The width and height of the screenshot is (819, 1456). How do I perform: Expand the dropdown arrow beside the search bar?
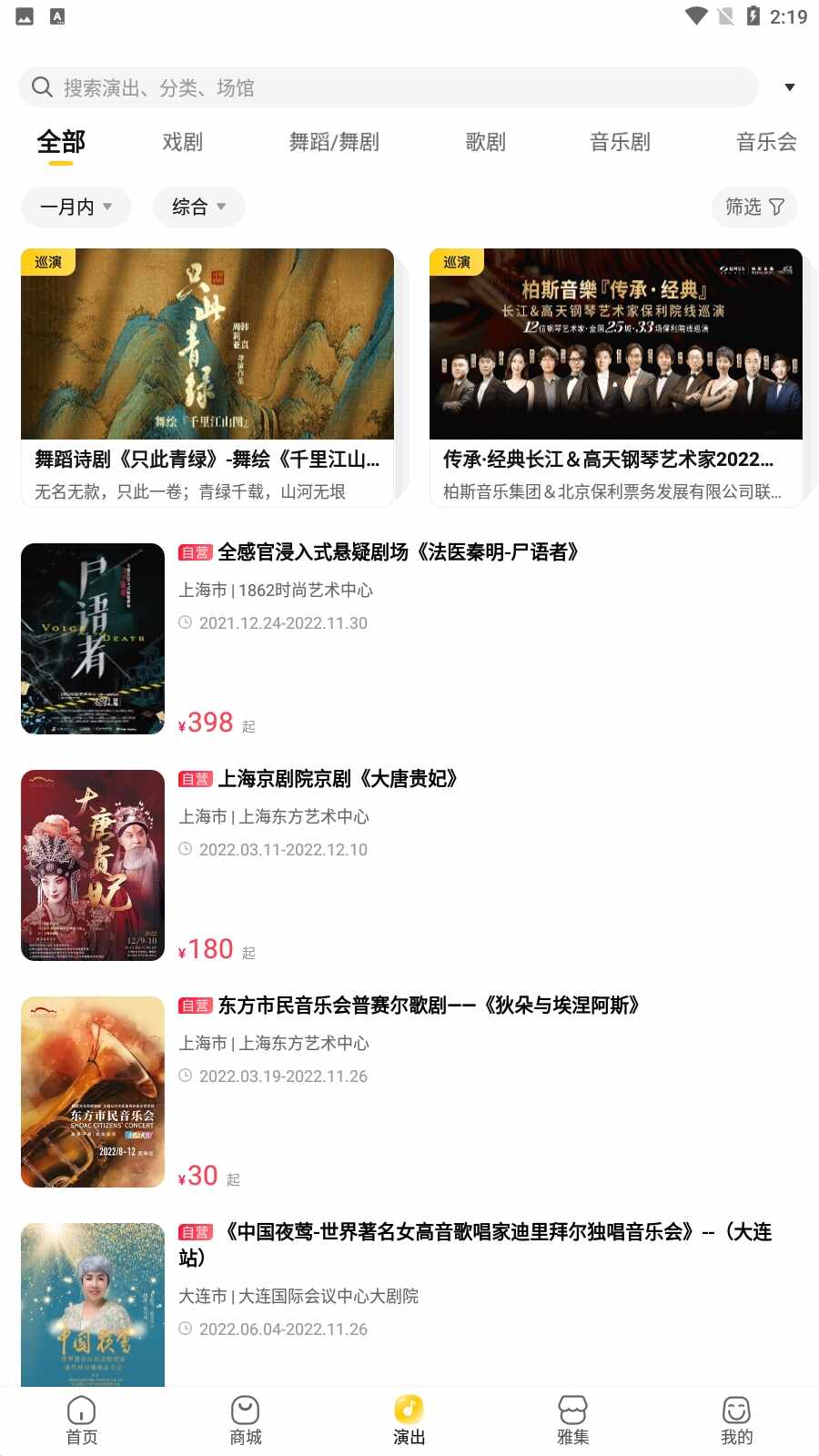789,87
